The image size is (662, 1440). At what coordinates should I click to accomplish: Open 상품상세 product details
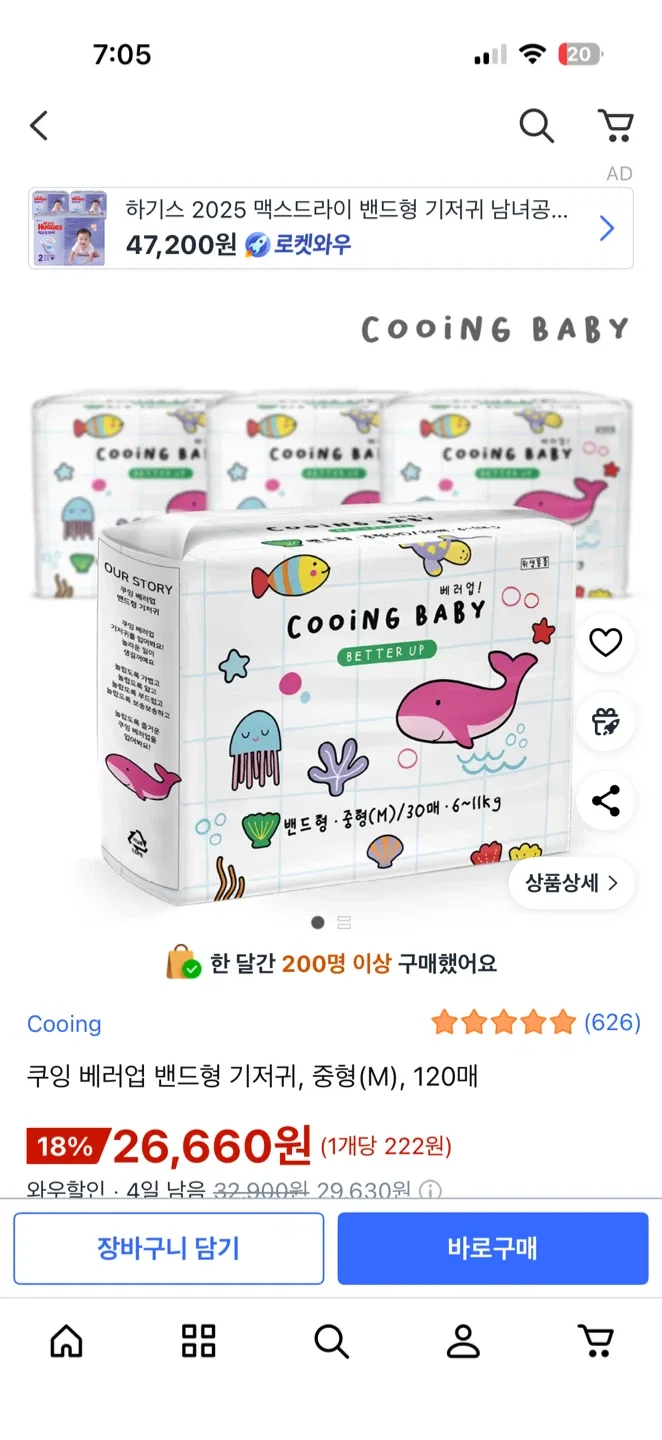pos(572,883)
